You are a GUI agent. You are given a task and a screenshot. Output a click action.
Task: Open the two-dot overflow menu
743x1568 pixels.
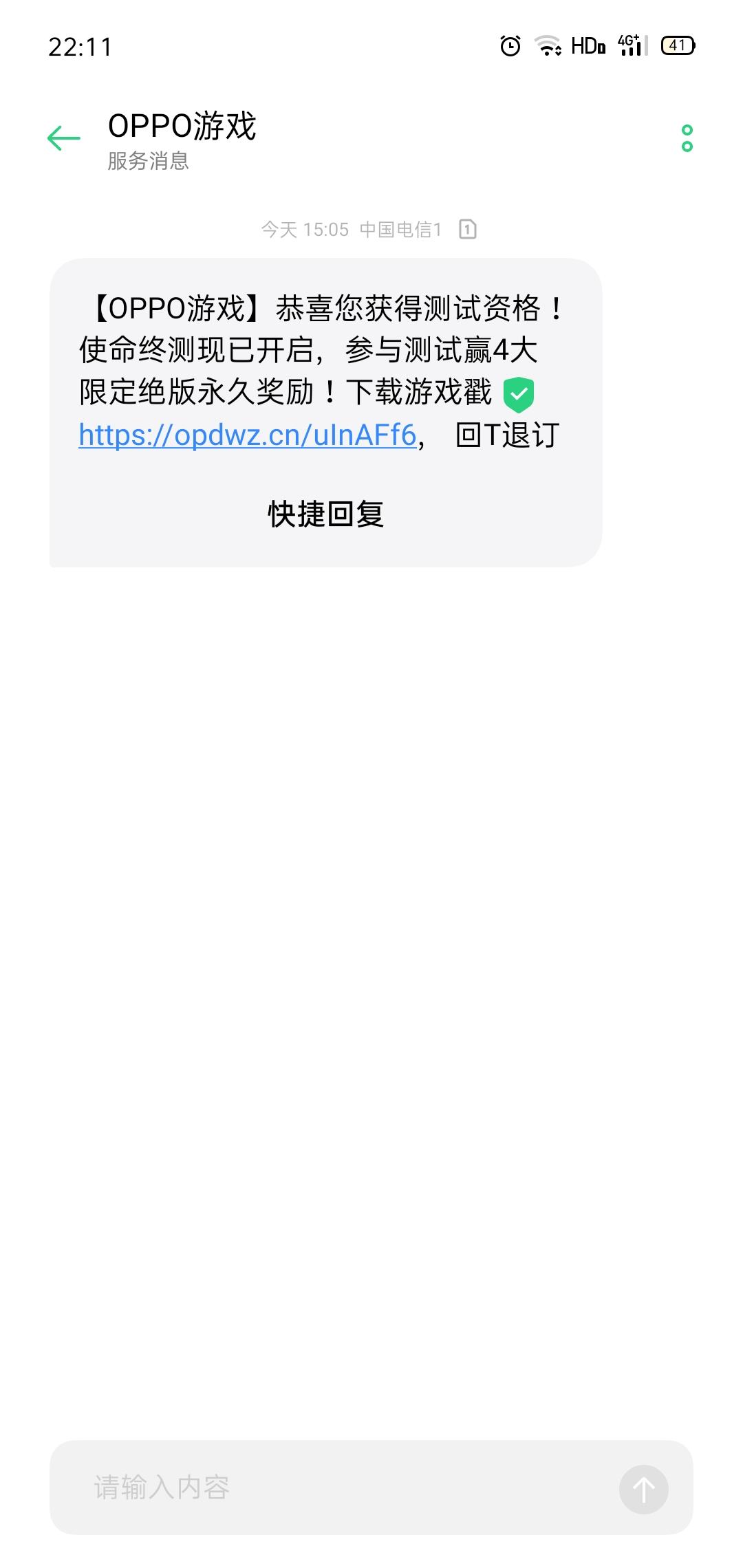[687, 138]
